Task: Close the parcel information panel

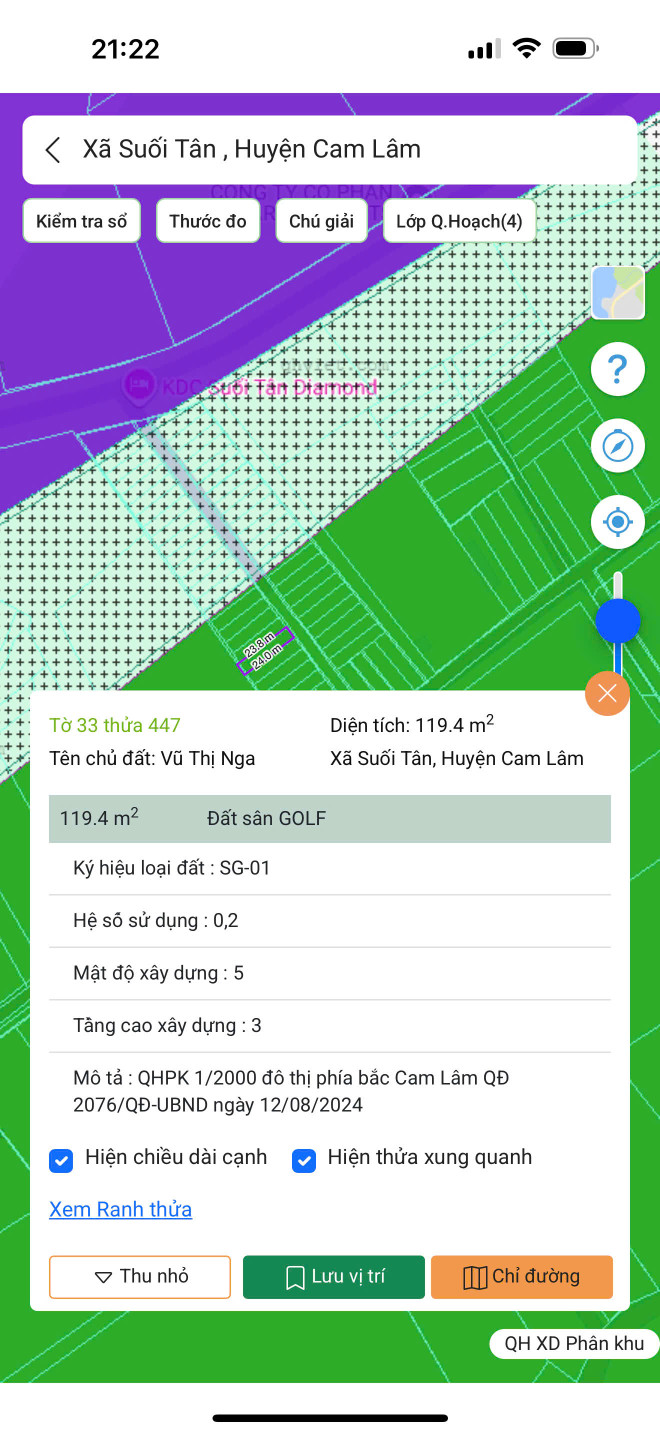Action: click(x=607, y=694)
